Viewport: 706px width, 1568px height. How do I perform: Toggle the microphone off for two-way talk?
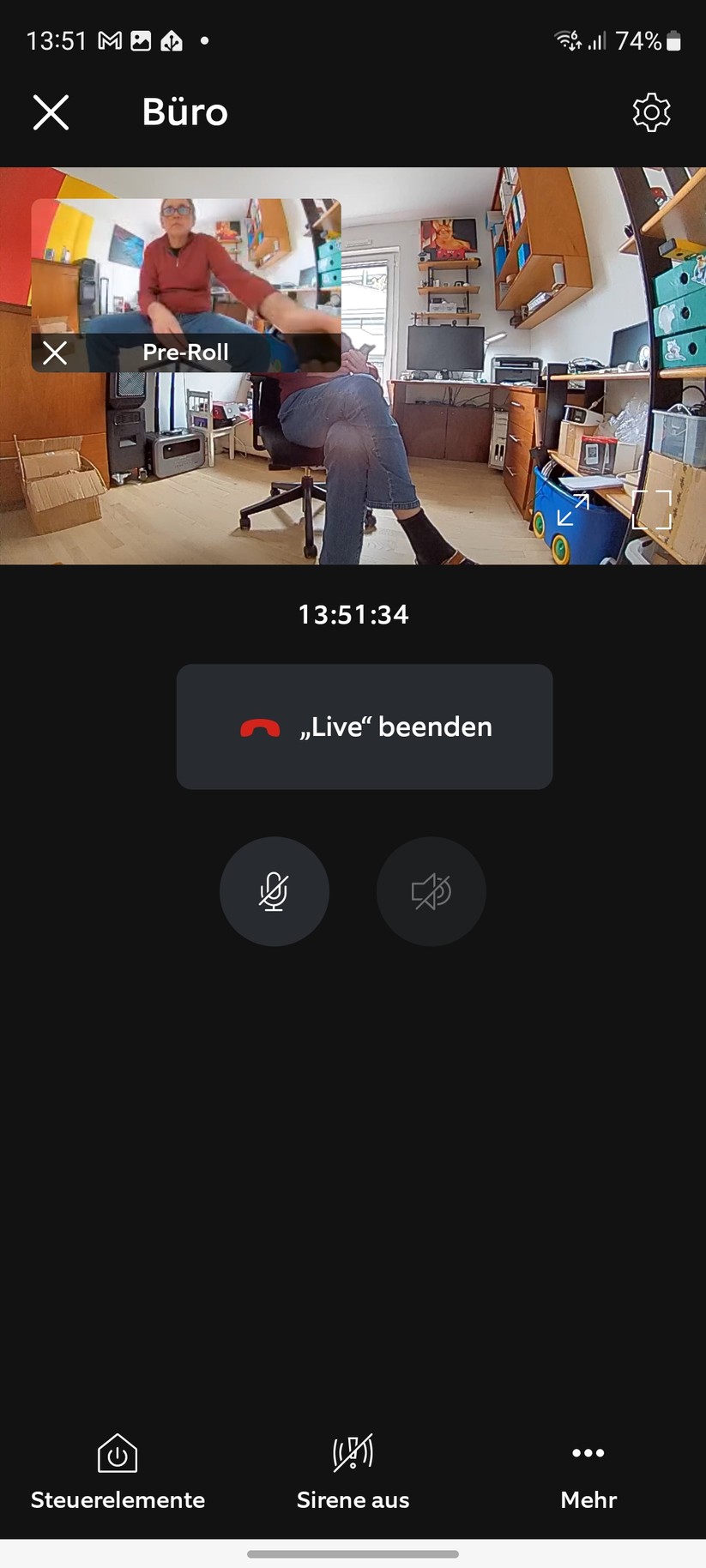(275, 891)
